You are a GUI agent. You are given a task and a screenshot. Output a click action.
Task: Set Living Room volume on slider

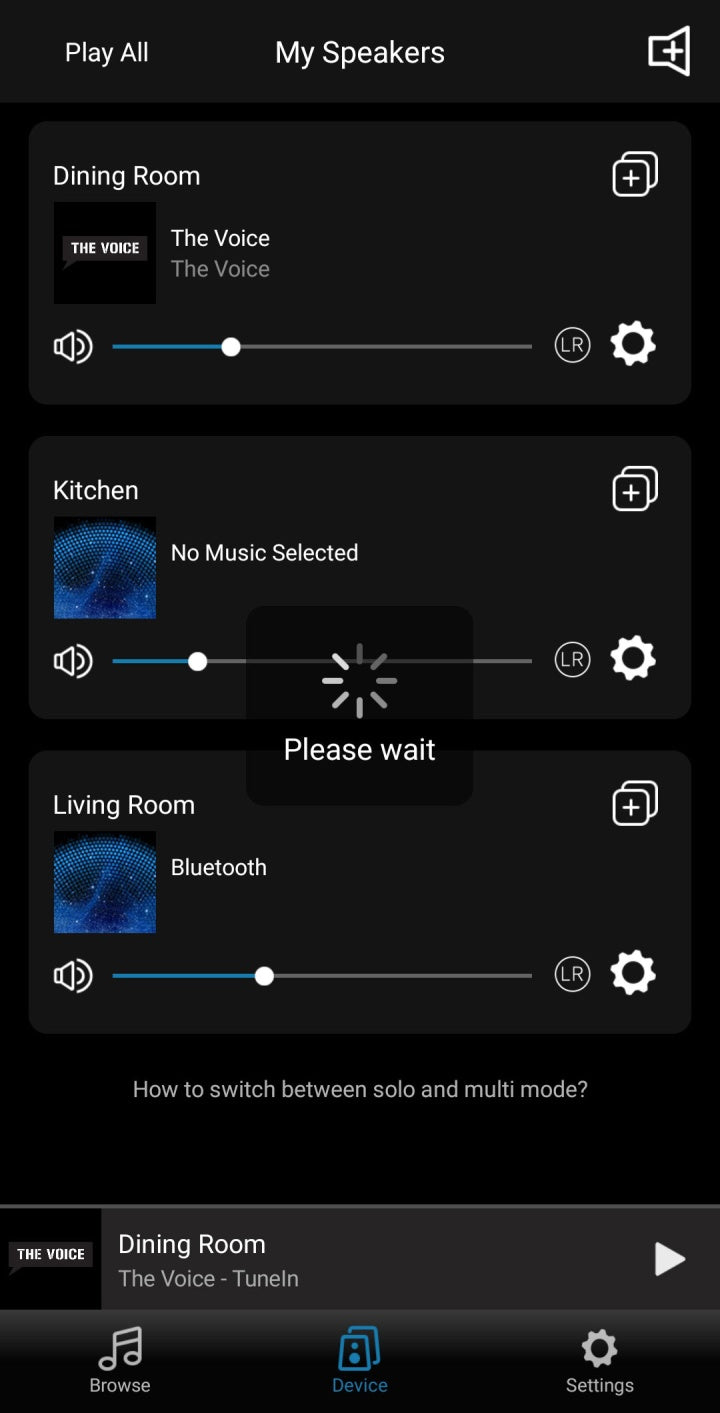pyautogui.click(x=264, y=976)
